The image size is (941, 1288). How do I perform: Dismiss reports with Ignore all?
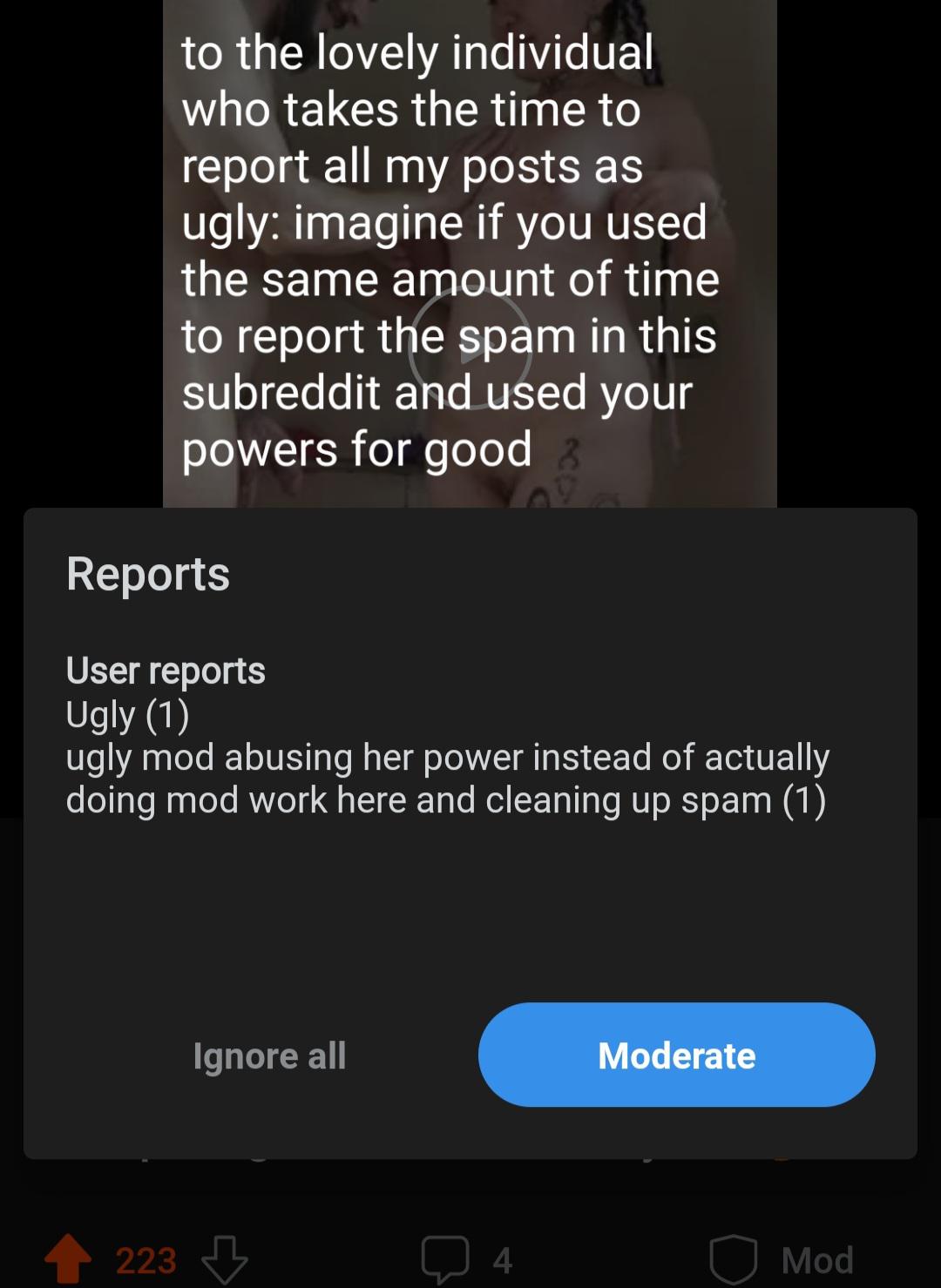[x=269, y=1055]
